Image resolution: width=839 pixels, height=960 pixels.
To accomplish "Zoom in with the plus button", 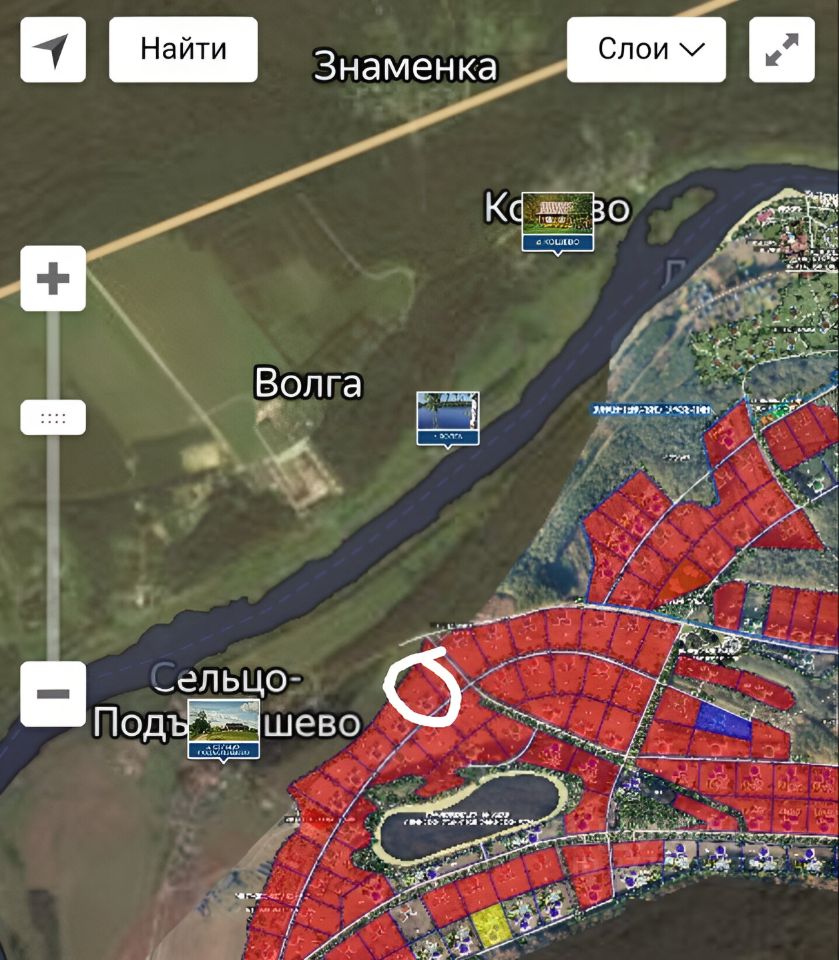I will coord(53,278).
